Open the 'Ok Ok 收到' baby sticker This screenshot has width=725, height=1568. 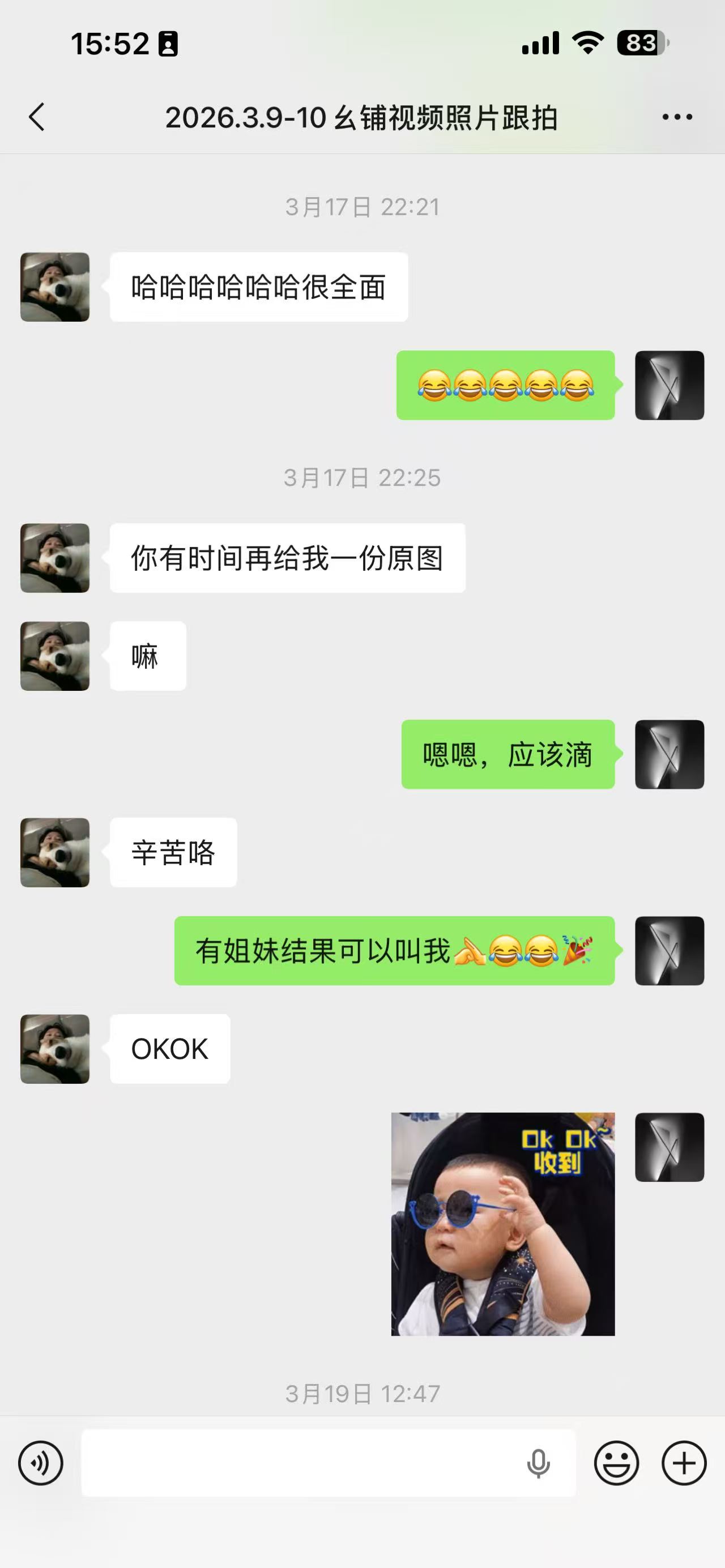[x=503, y=1224]
